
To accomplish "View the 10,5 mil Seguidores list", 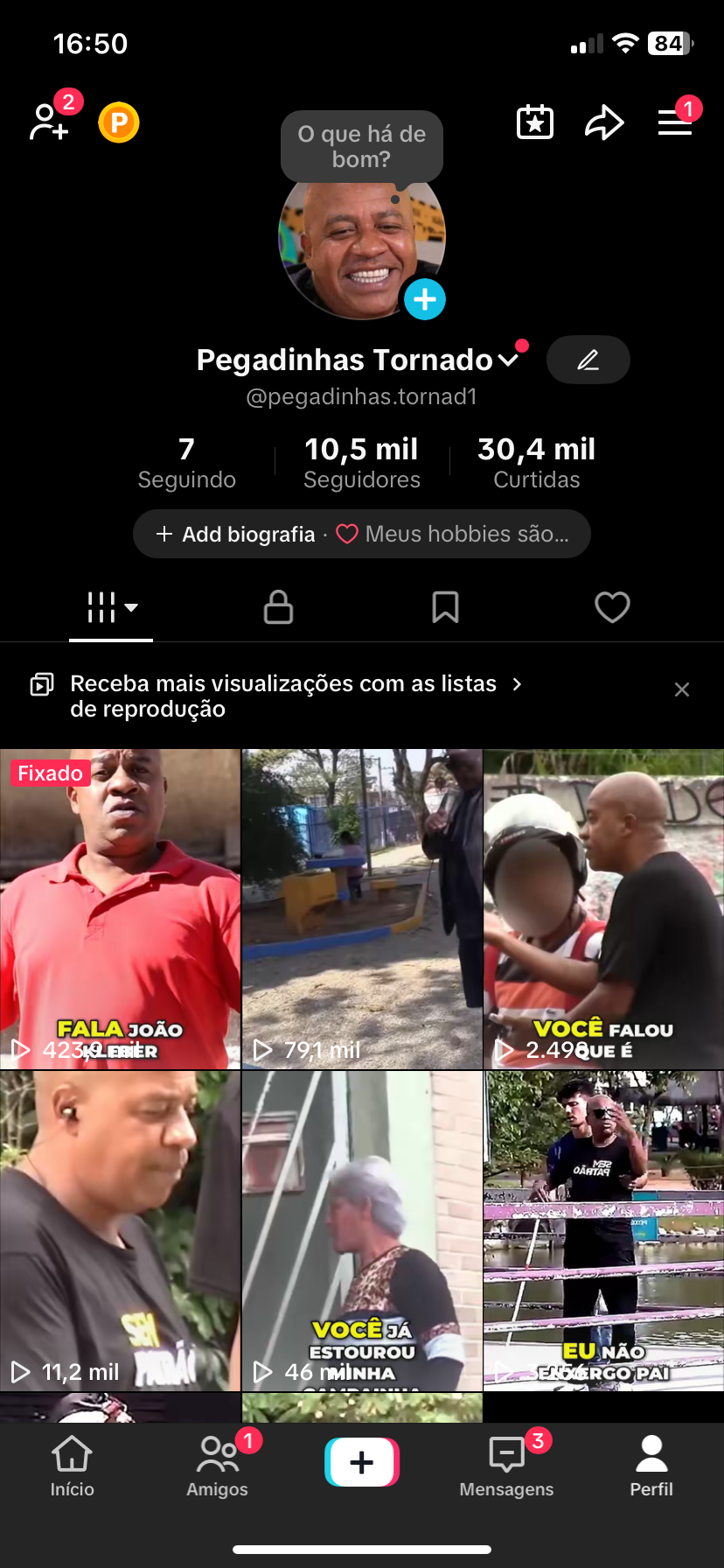I will (x=361, y=463).
